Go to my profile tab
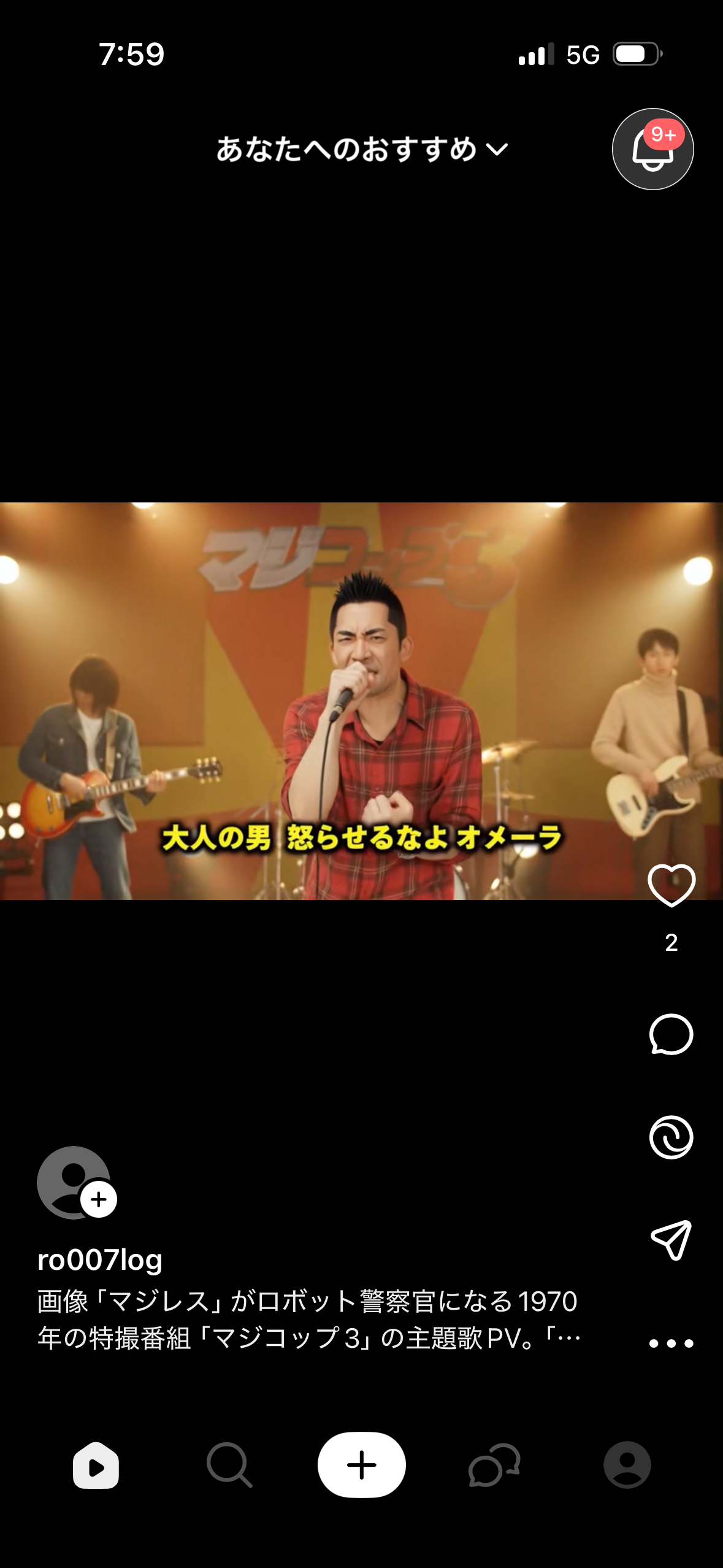 tap(627, 1466)
